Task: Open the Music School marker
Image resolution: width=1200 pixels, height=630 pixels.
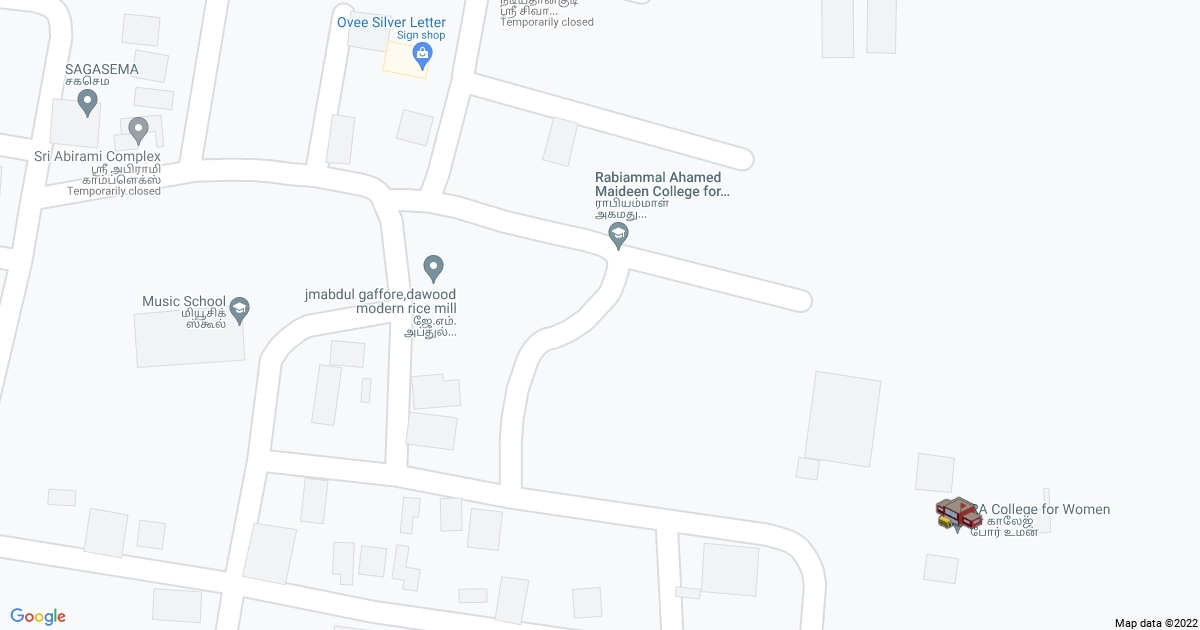Action: pyautogui.click(x=240, y=308)
